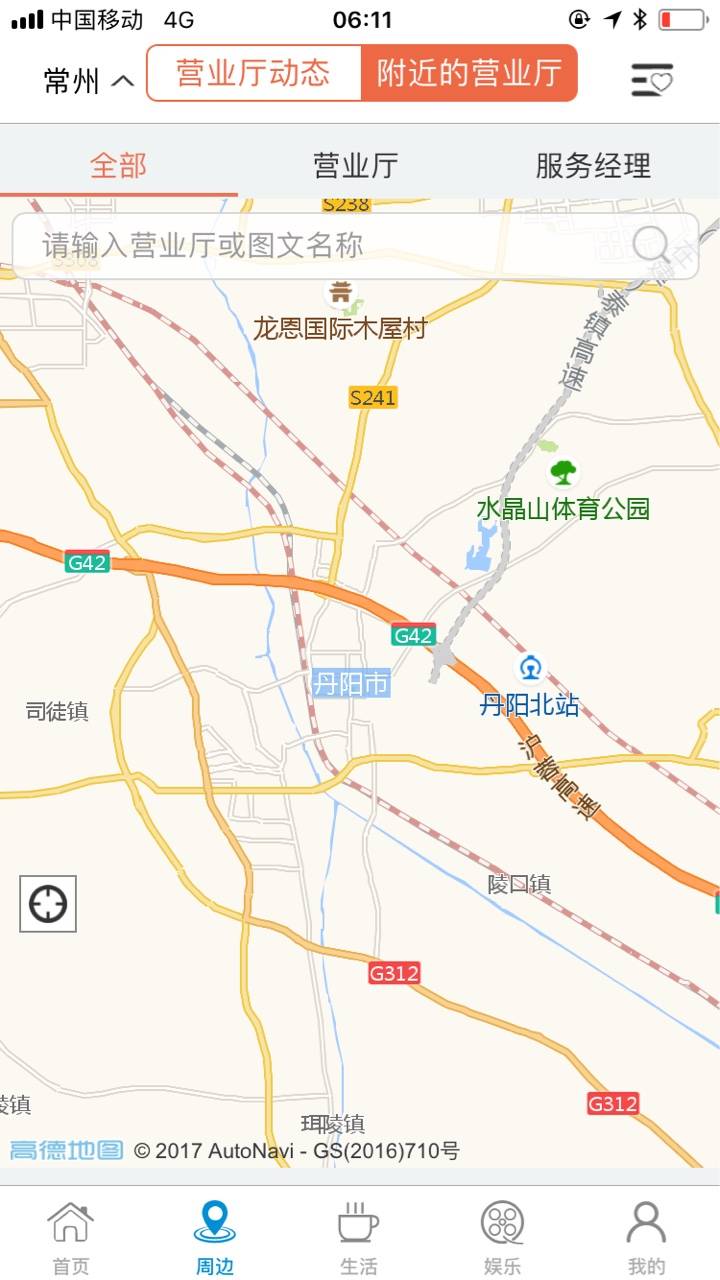
Task: Tap the 我的 profile icon
Action: click(x=647, y=1220)
